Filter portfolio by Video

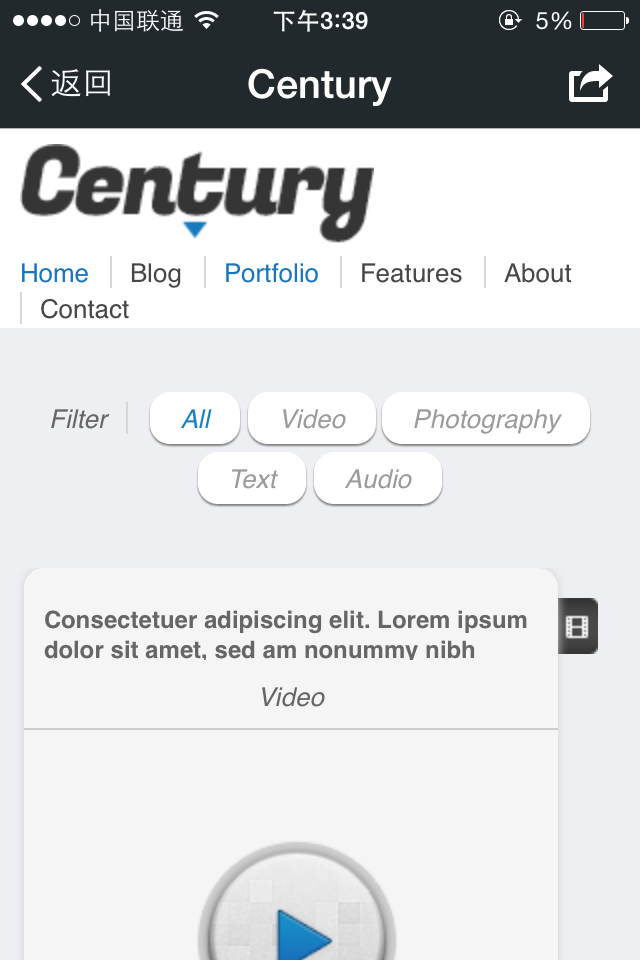(312, 419)
